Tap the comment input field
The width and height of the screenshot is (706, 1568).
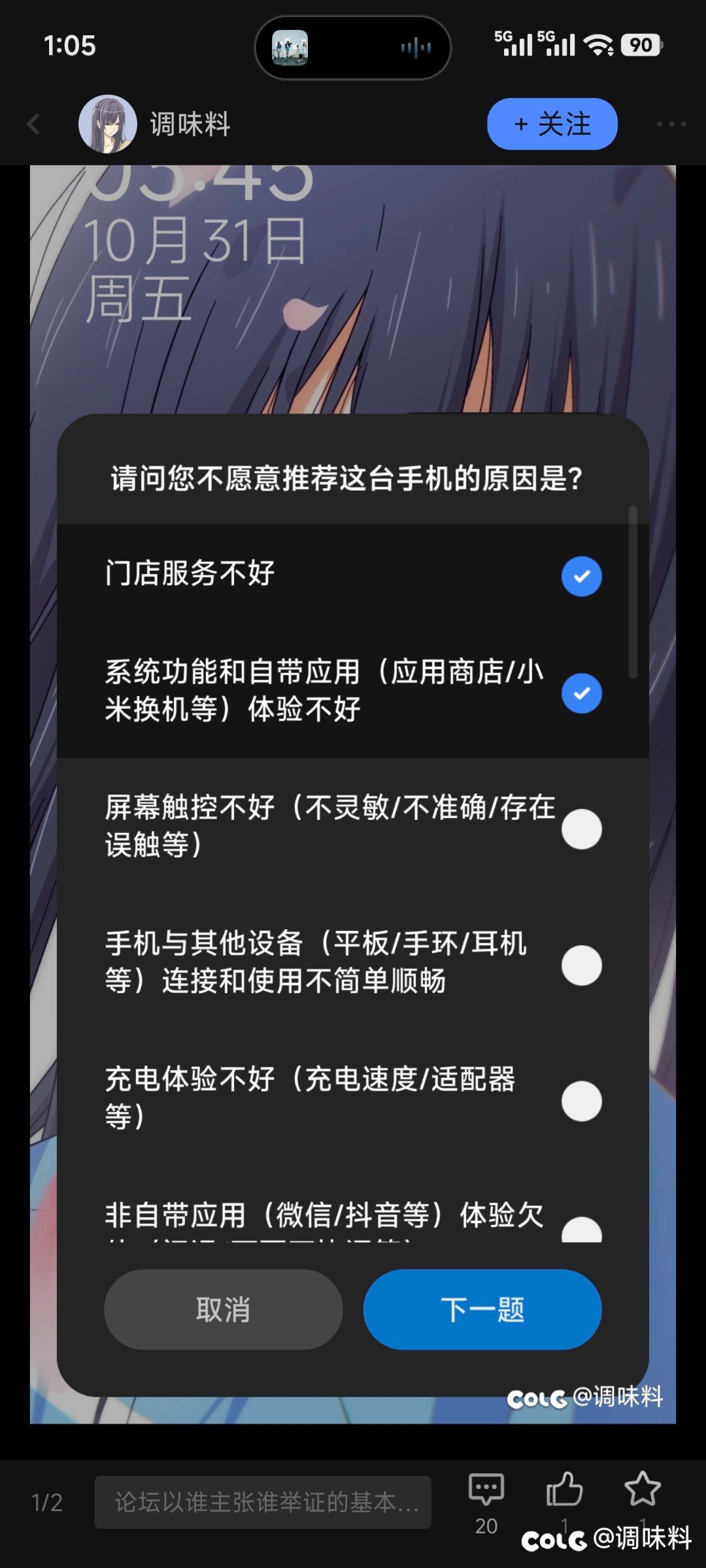pyautogui.click(x=263, y=1502)
